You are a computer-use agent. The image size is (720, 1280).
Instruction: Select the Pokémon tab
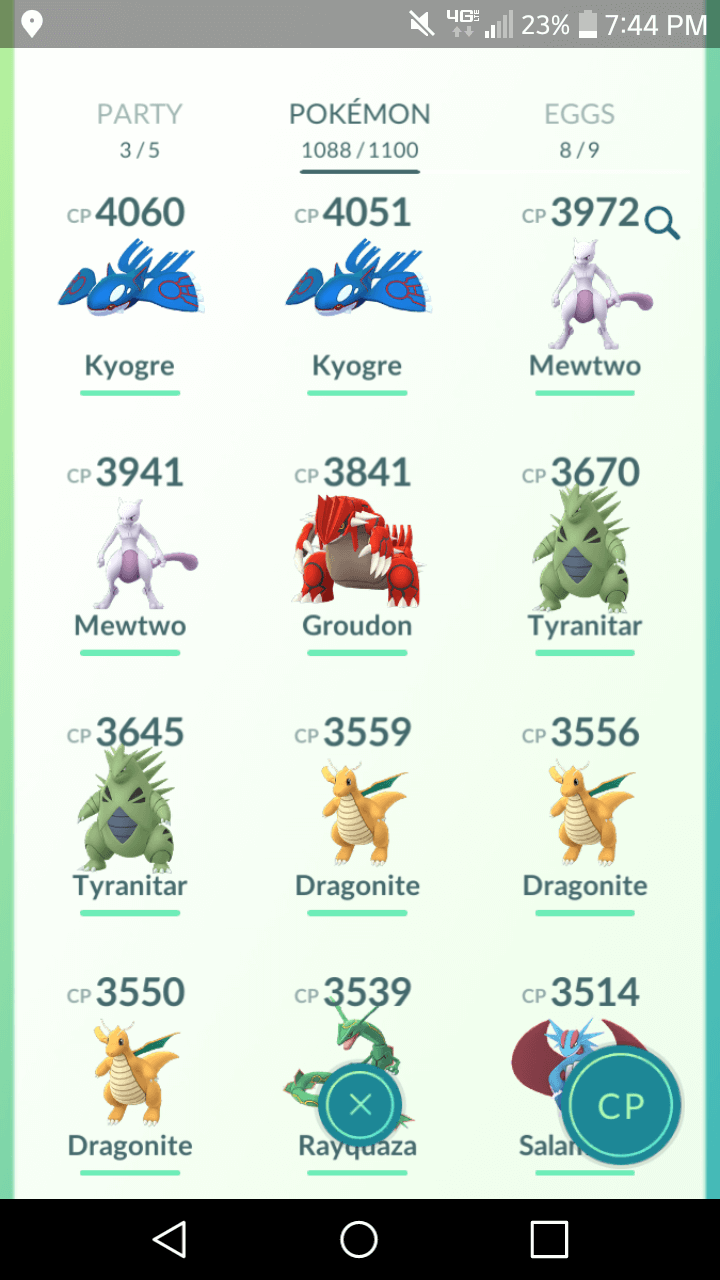click(360, 130)
